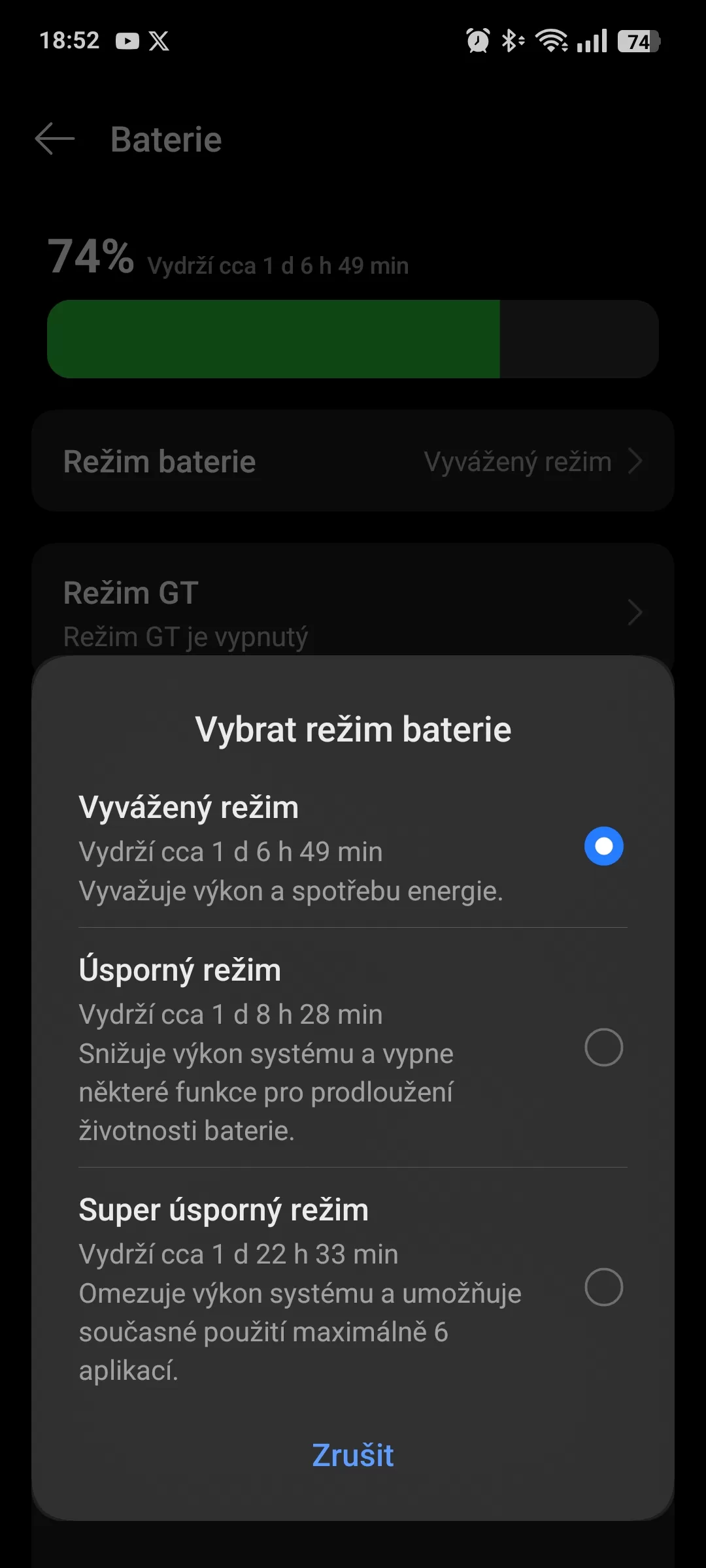Select Vyvážený režim battery mode

[x=603, y=846]
